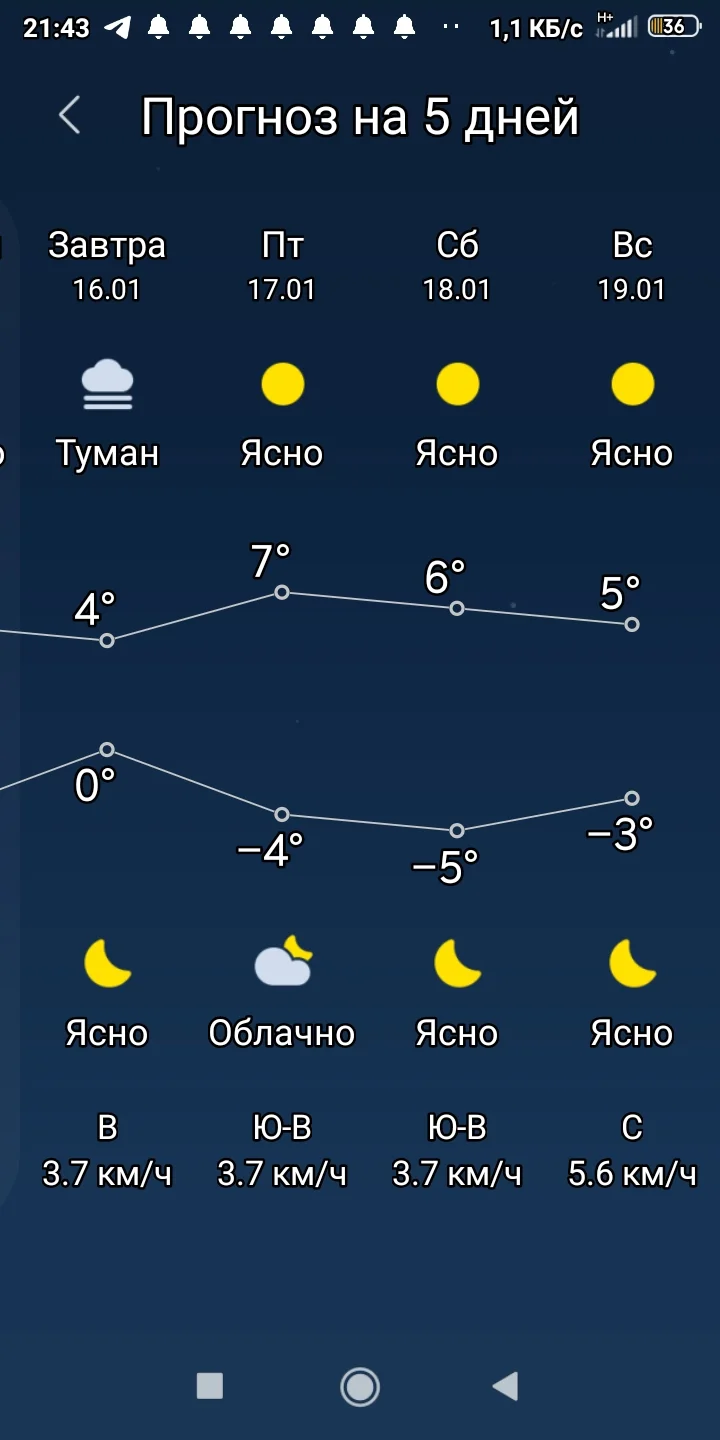Tap the fog weather icon for tomorrow

point(107,383)
